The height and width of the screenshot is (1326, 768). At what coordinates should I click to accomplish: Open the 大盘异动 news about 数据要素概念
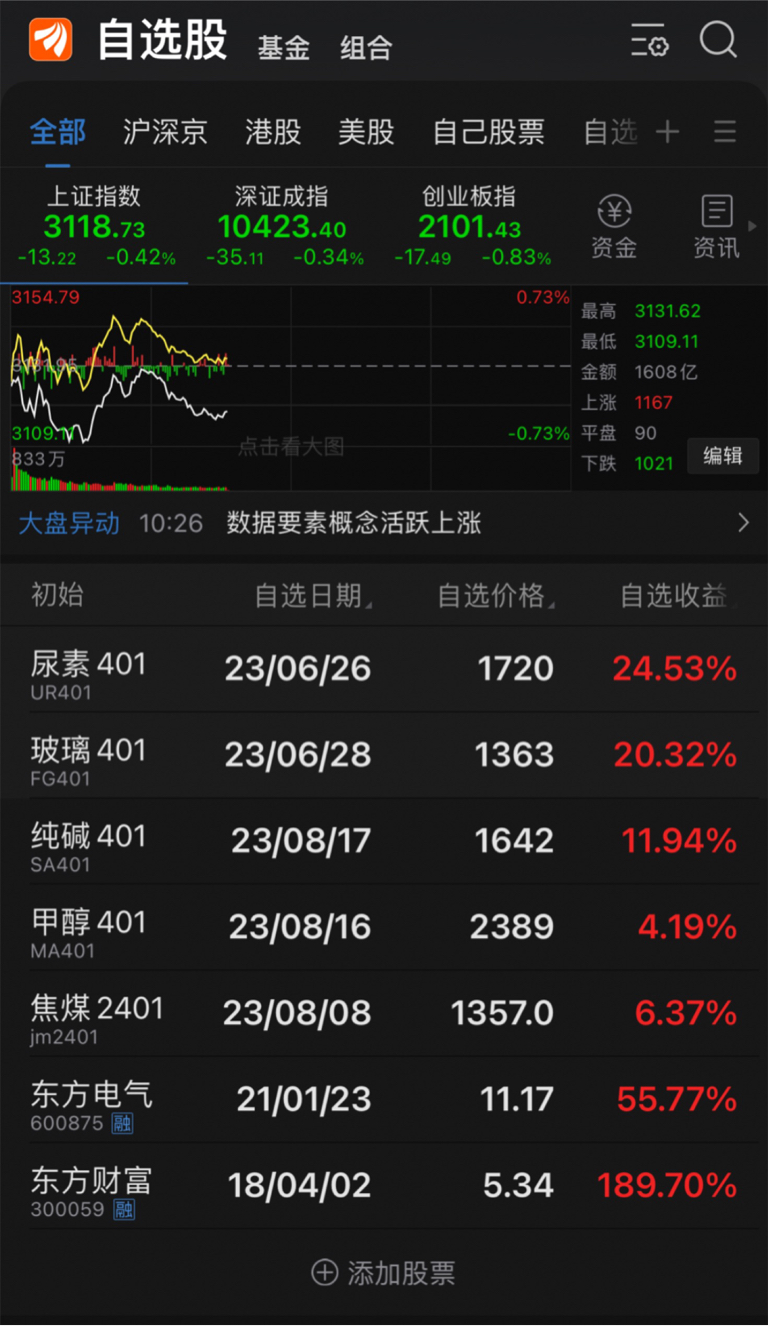point(384,523)
